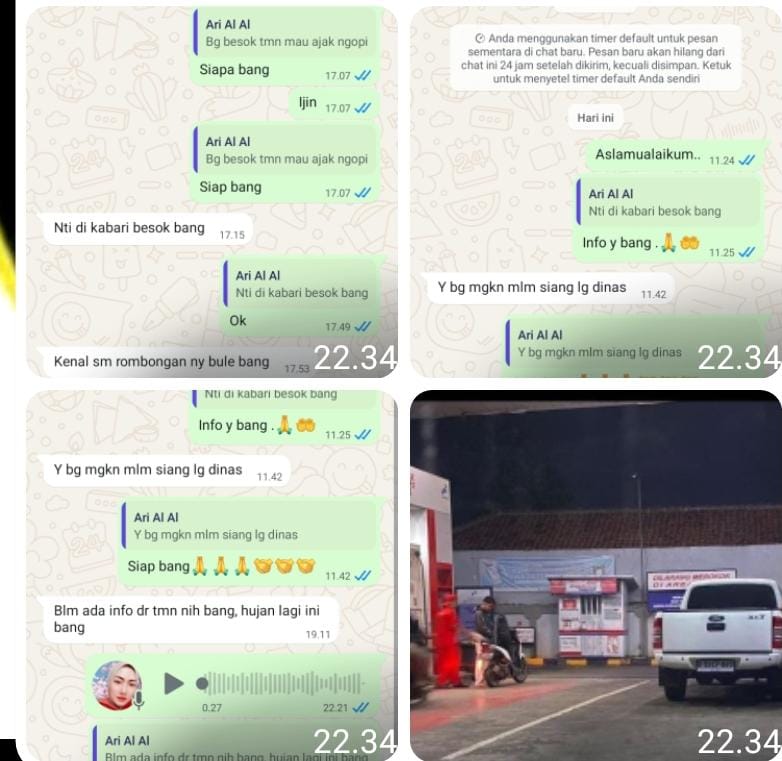Open the chat screenshot starting 'Aslamualaikum'
The width and height of the screenshot is (782, 761).
pos(596,190)
